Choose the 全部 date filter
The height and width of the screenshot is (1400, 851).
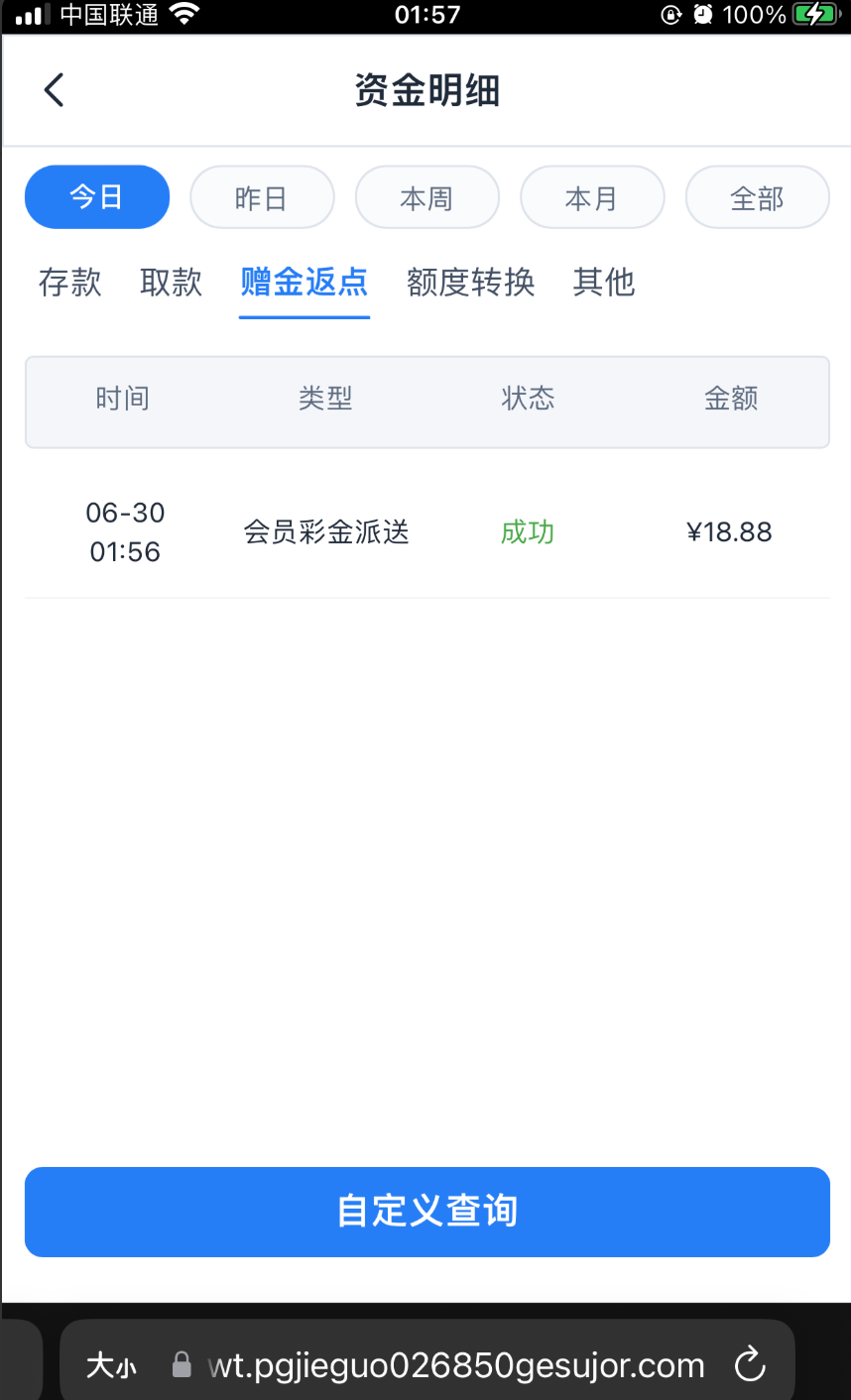pyautogui.click(x=758, y=197)
